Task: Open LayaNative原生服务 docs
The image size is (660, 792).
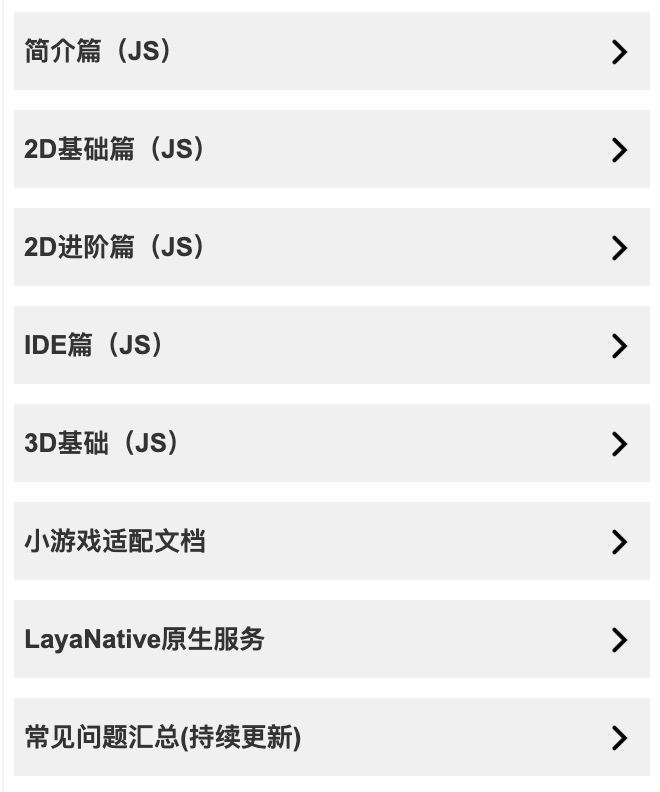Action: point(330,640)
